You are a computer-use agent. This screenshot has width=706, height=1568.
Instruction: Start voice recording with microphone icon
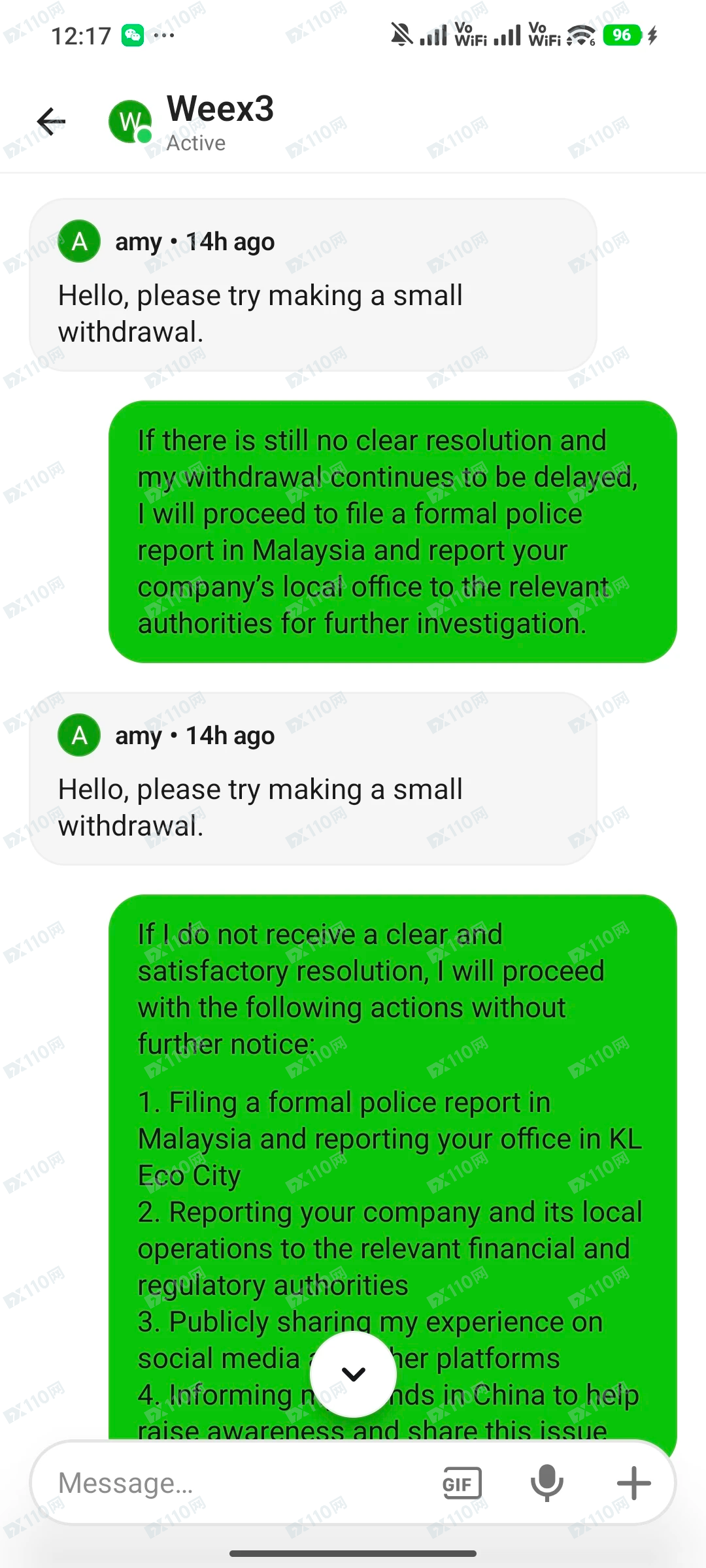coord(546,1483)
